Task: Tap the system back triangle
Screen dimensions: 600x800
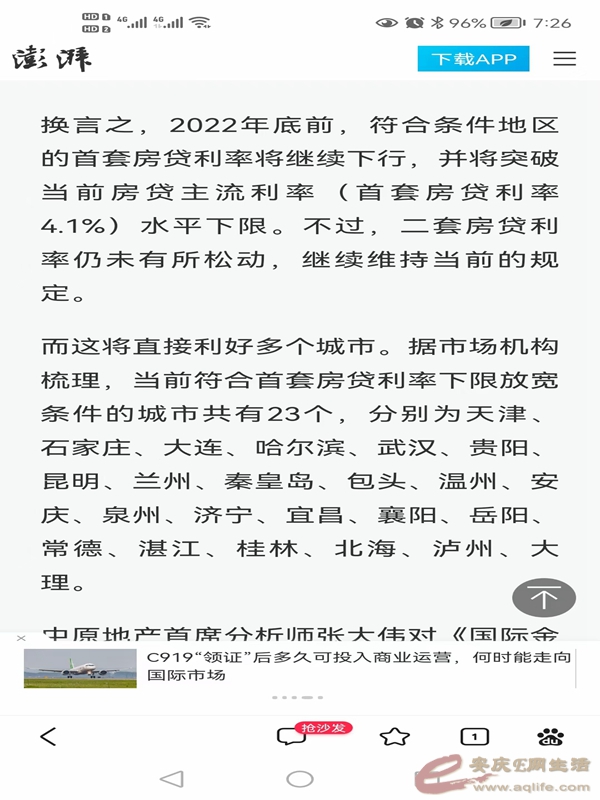Action: [x=172, y=778]
